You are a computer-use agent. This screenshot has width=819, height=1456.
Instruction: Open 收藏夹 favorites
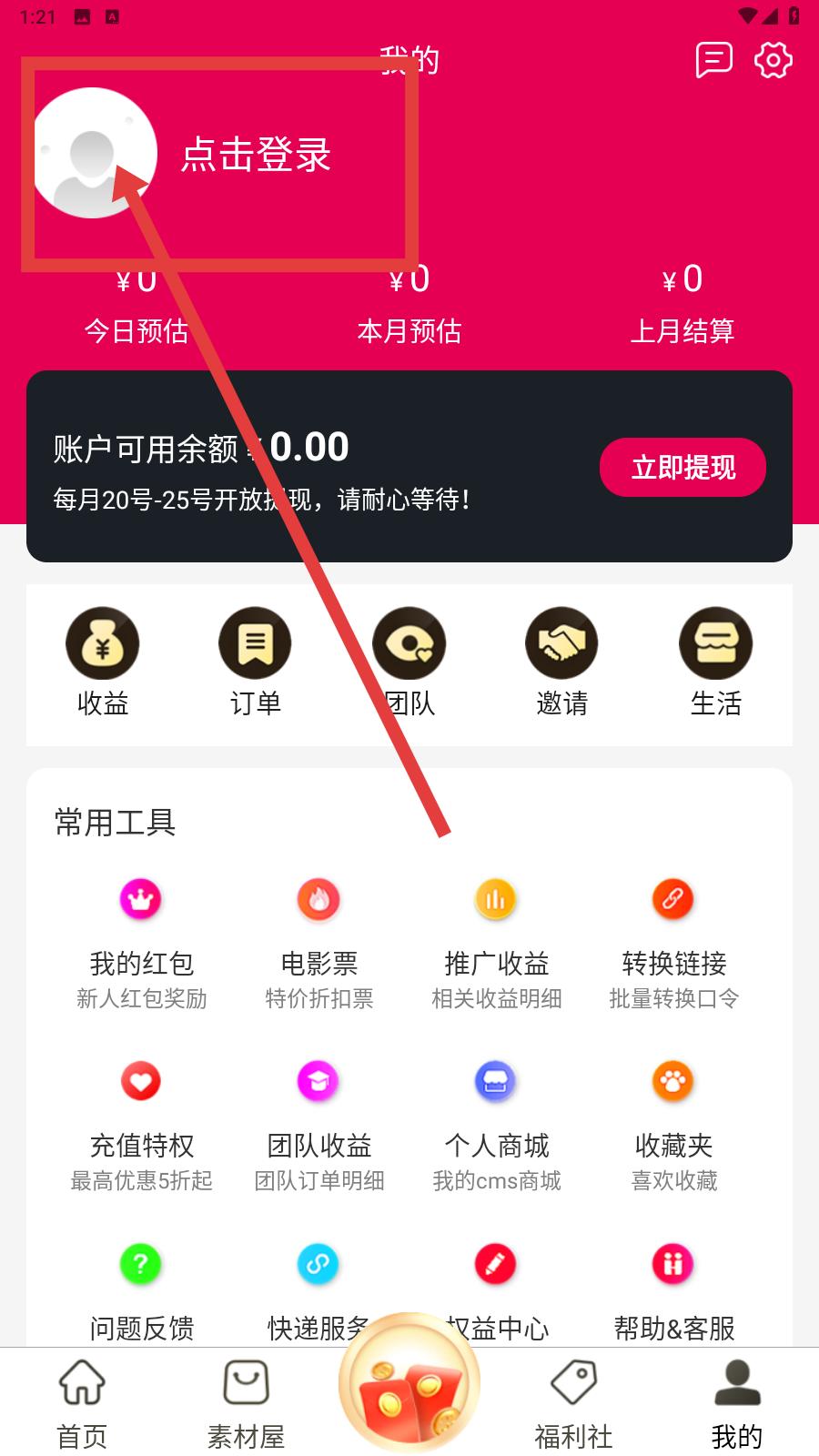673,1124
